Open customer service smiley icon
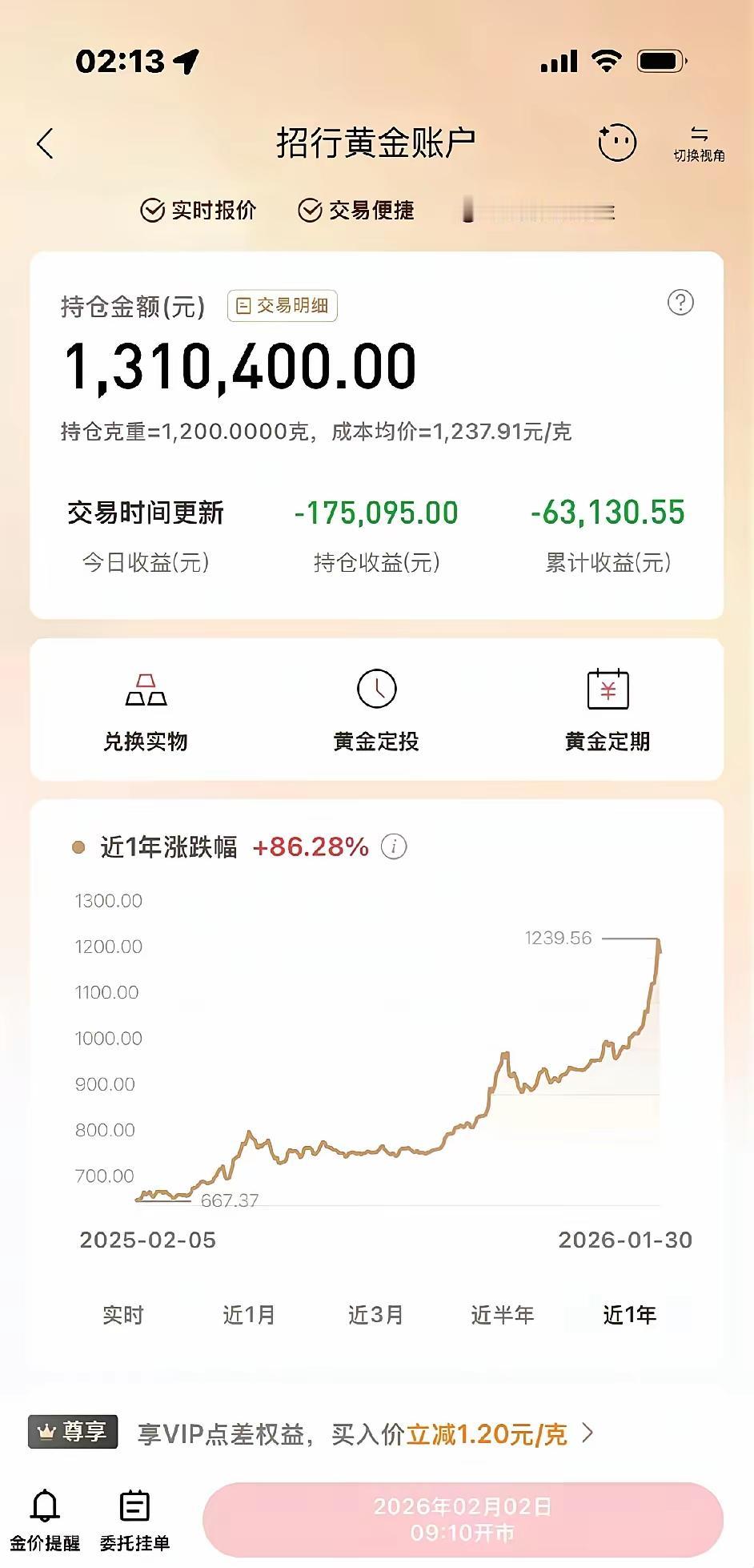This screenshot has width=754, height=1568. pyautogui.click(x=618, y=142)
